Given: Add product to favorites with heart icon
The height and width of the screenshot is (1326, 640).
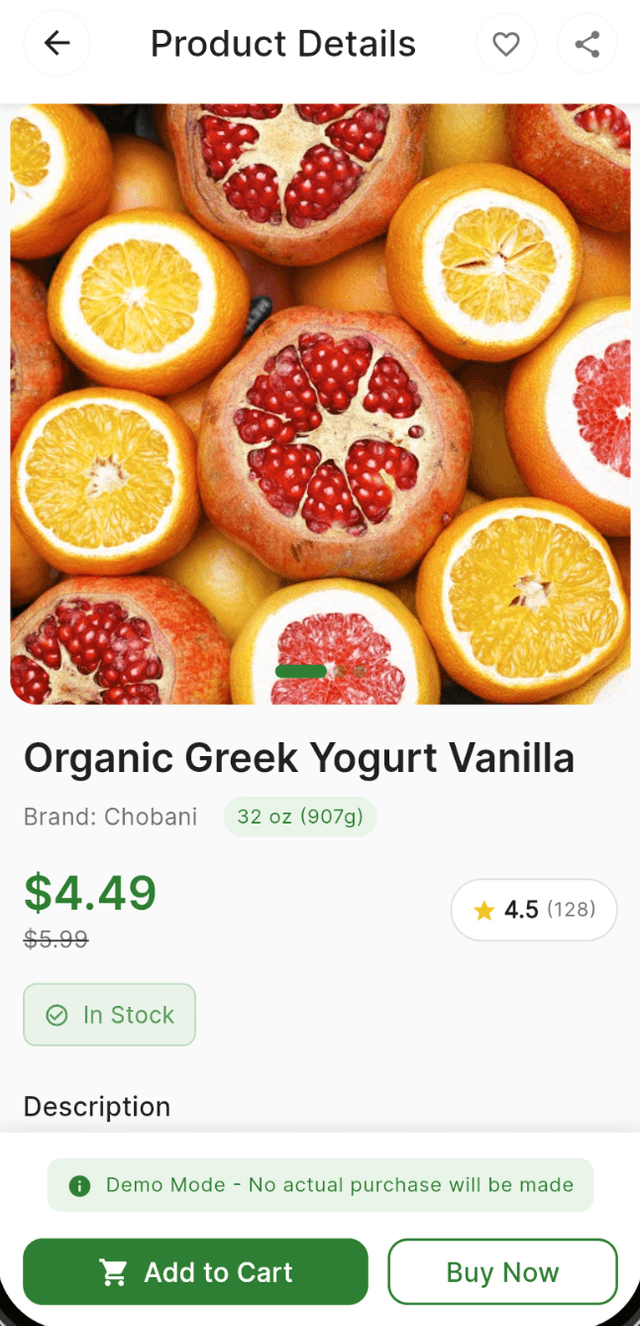Looking at the screenshot, I should [x=506, y=44].
